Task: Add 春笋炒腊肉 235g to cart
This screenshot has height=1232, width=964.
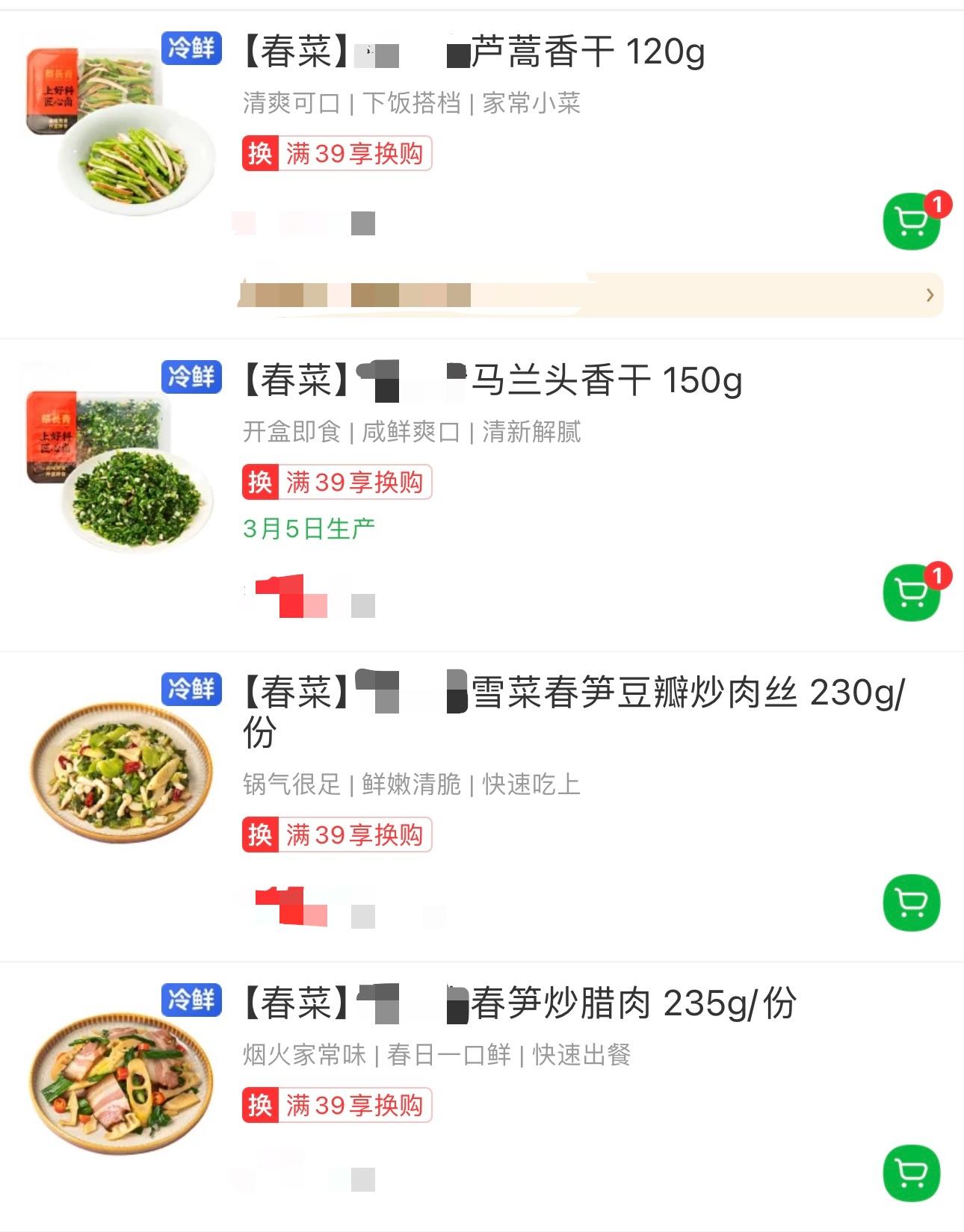Action: (911, 1173)
